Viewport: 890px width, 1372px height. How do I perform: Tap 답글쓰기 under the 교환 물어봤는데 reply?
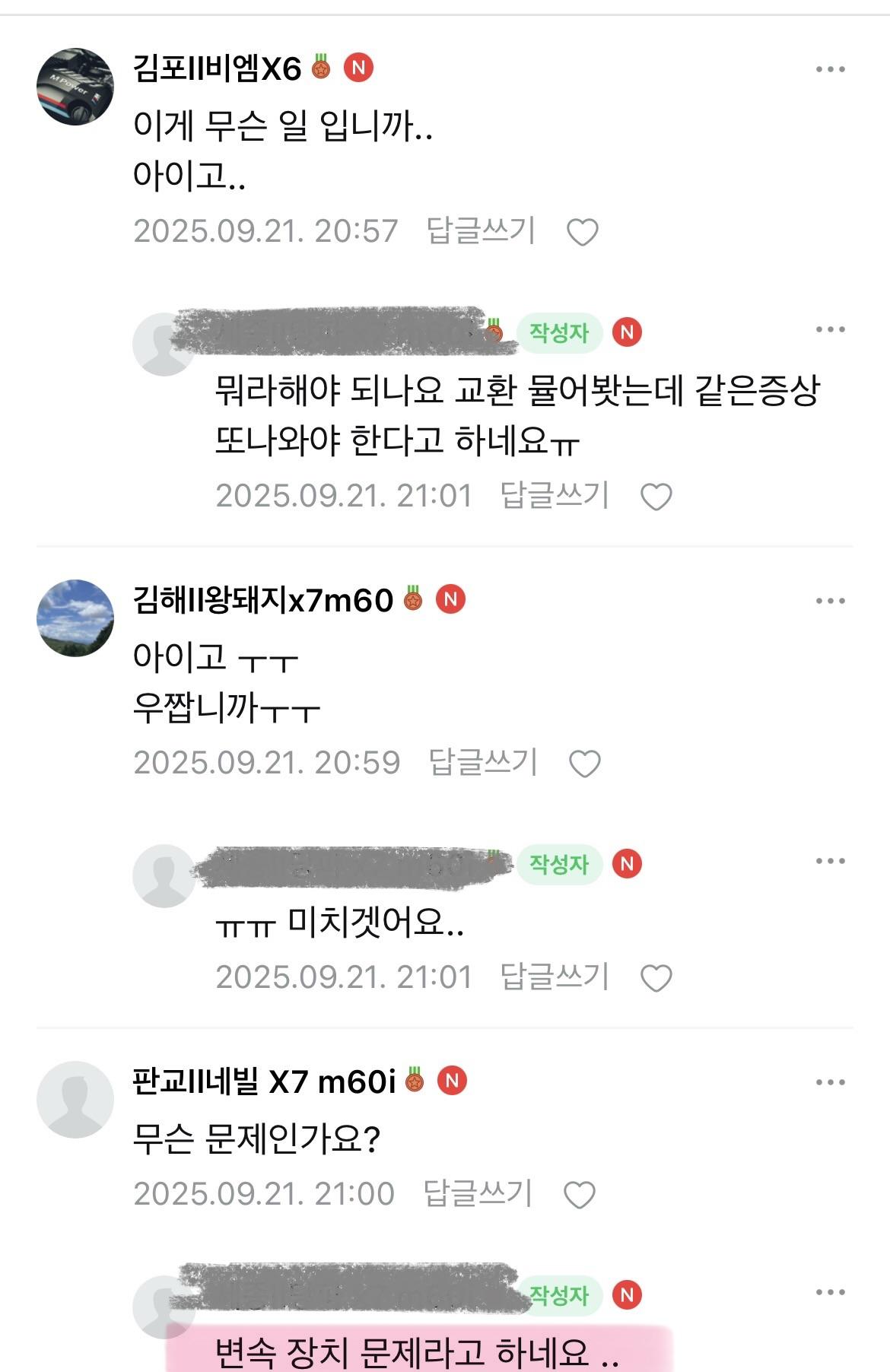click(x=555, y=495)
